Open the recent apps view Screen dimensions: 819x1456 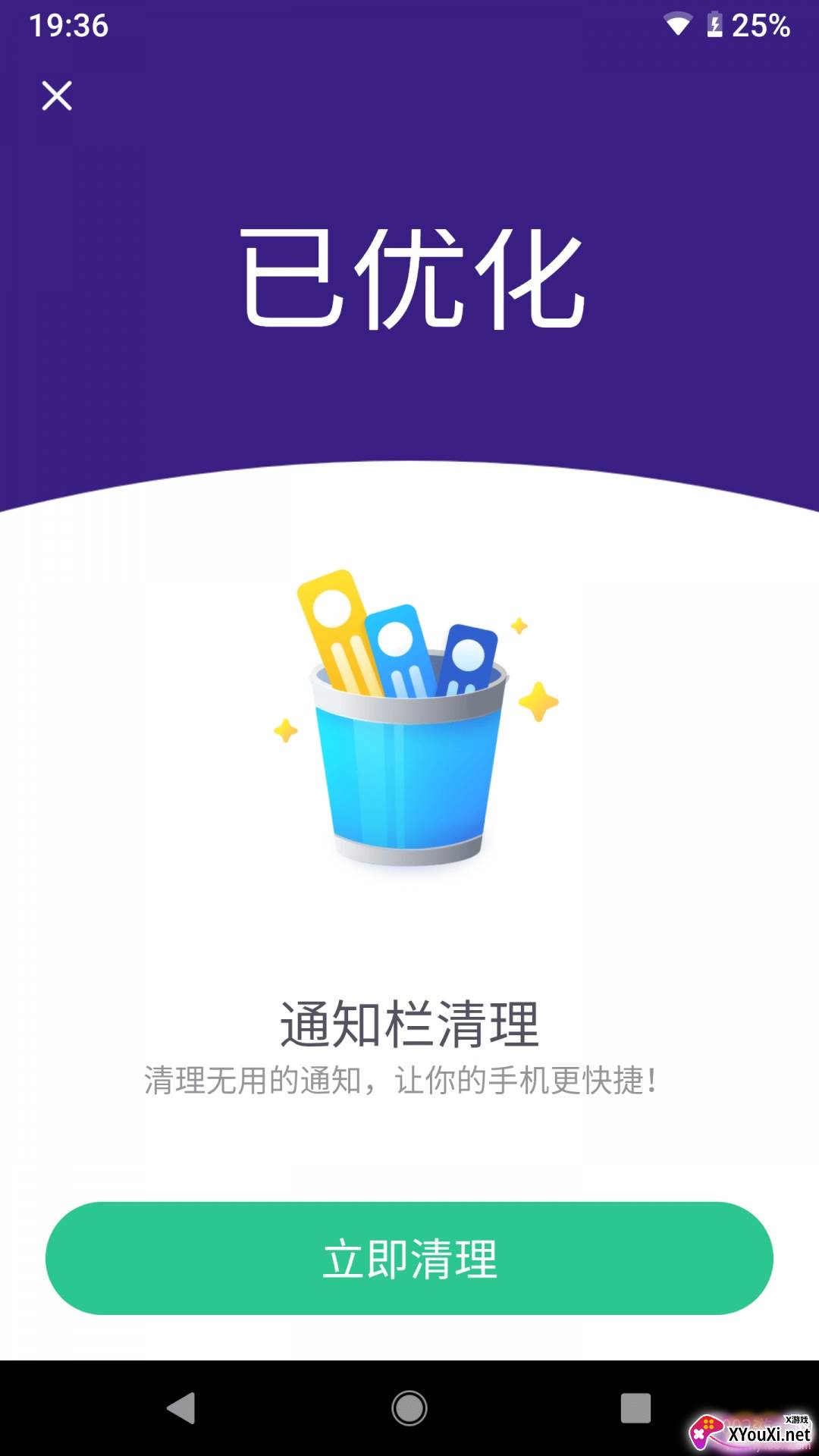(635, 1408)
